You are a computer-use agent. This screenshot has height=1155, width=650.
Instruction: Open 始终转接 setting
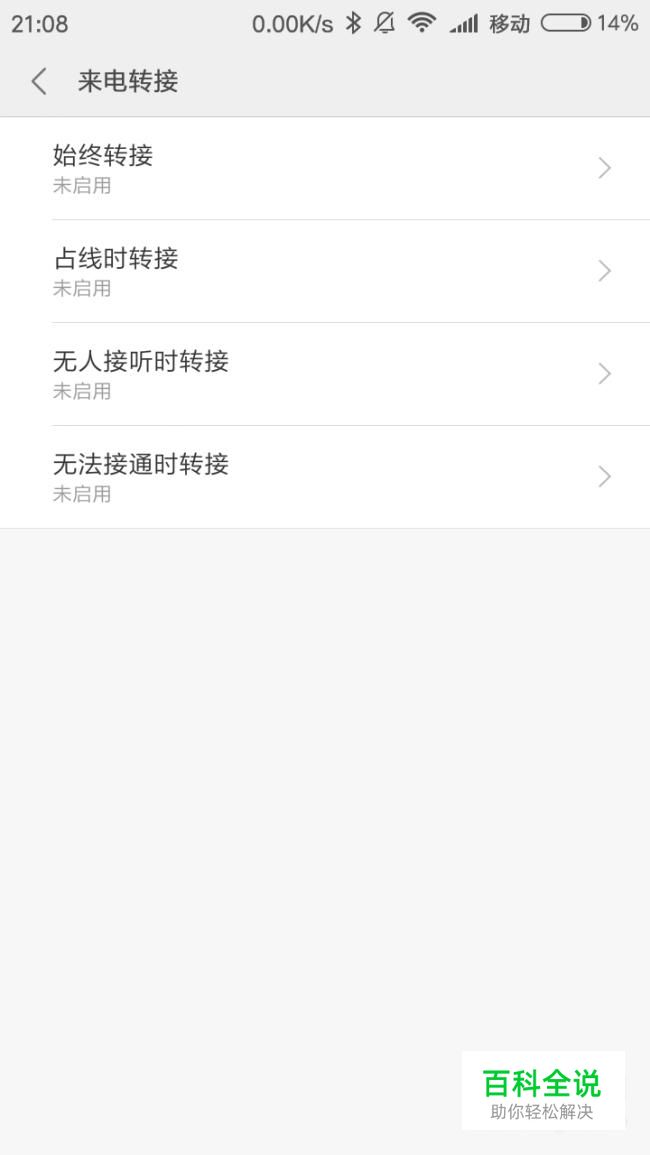pyautogui.click(x=325, y=168)
